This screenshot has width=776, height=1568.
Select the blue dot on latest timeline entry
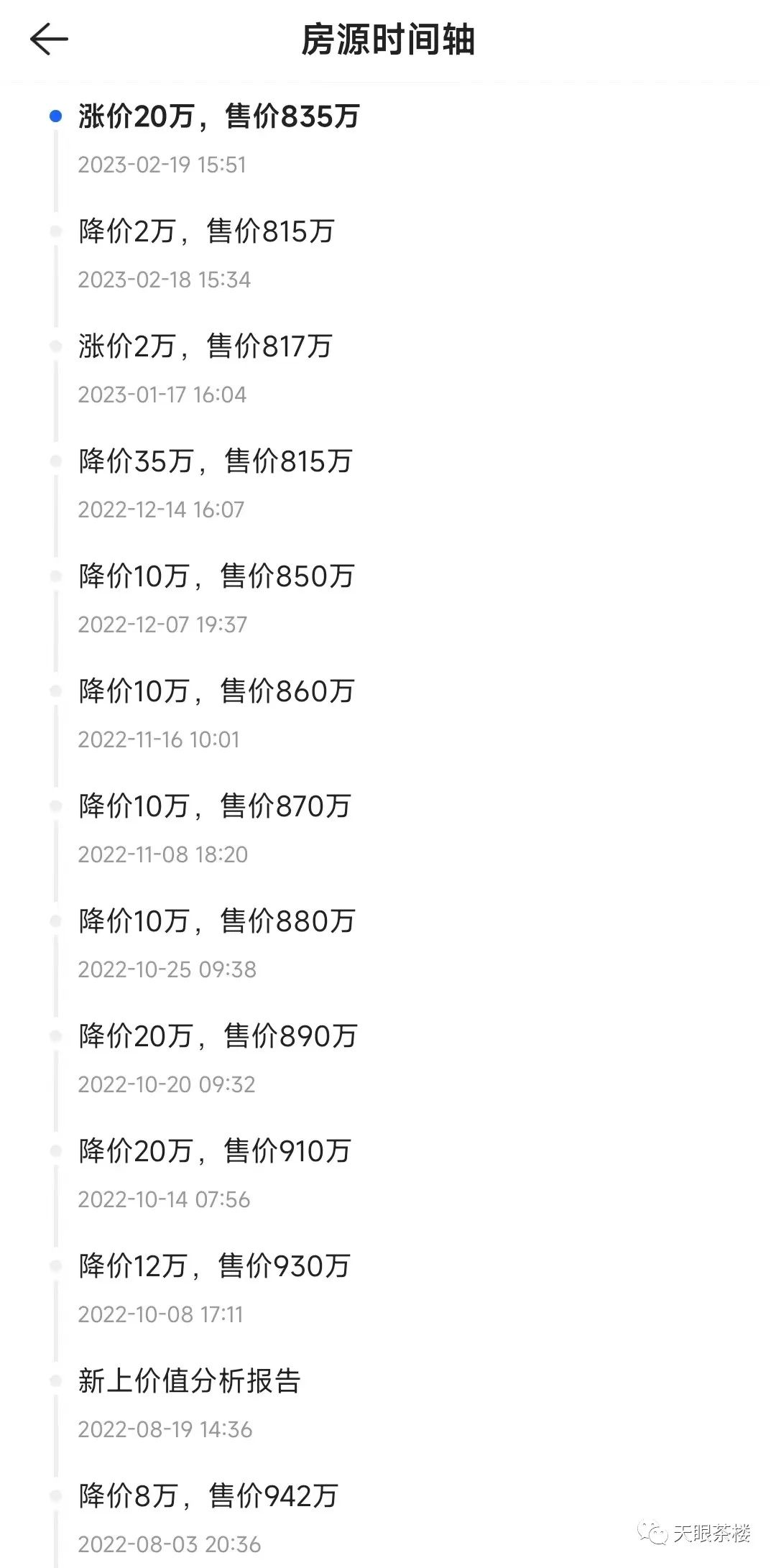coord(54,115)
